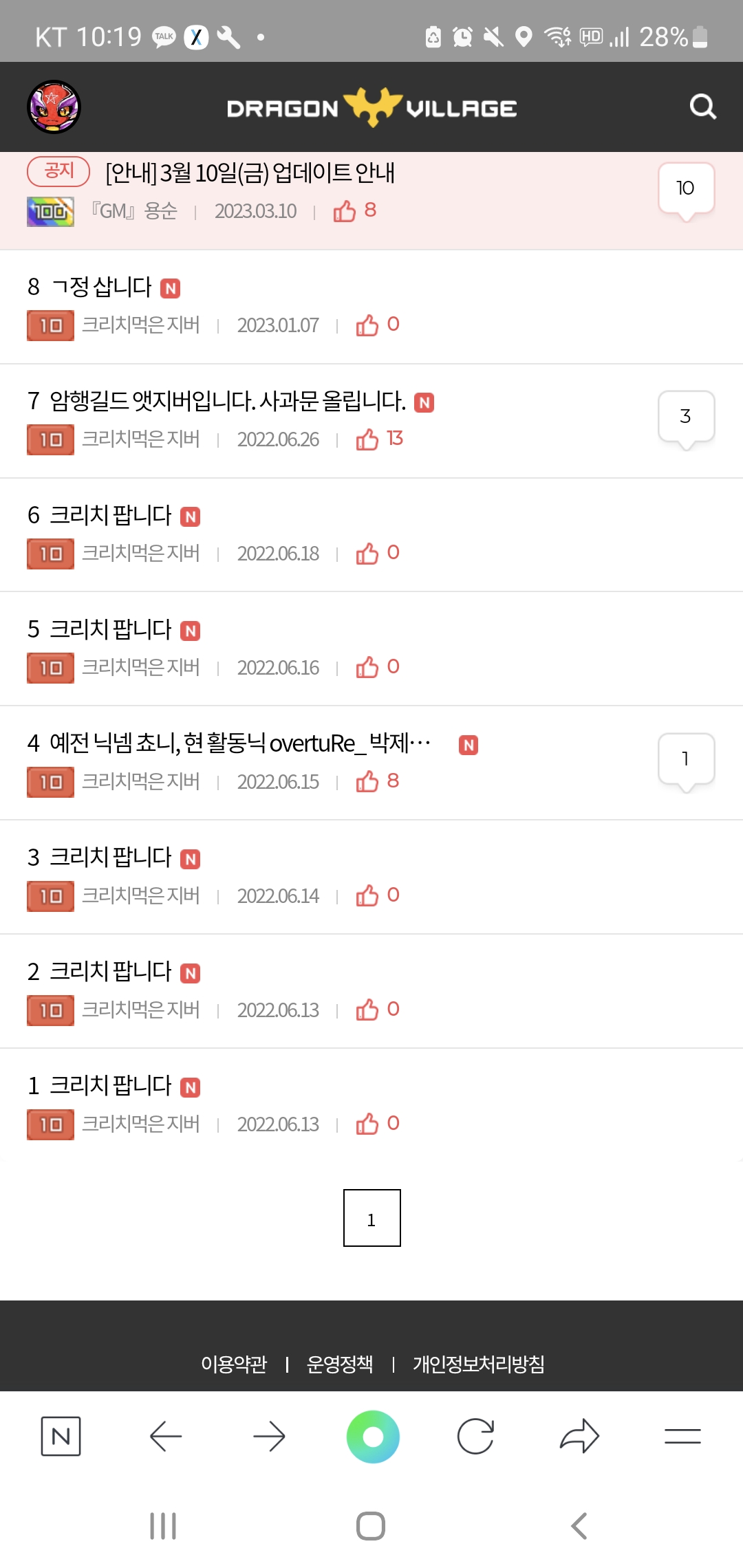Share this page from browser toolbar

pos(579,1437)
